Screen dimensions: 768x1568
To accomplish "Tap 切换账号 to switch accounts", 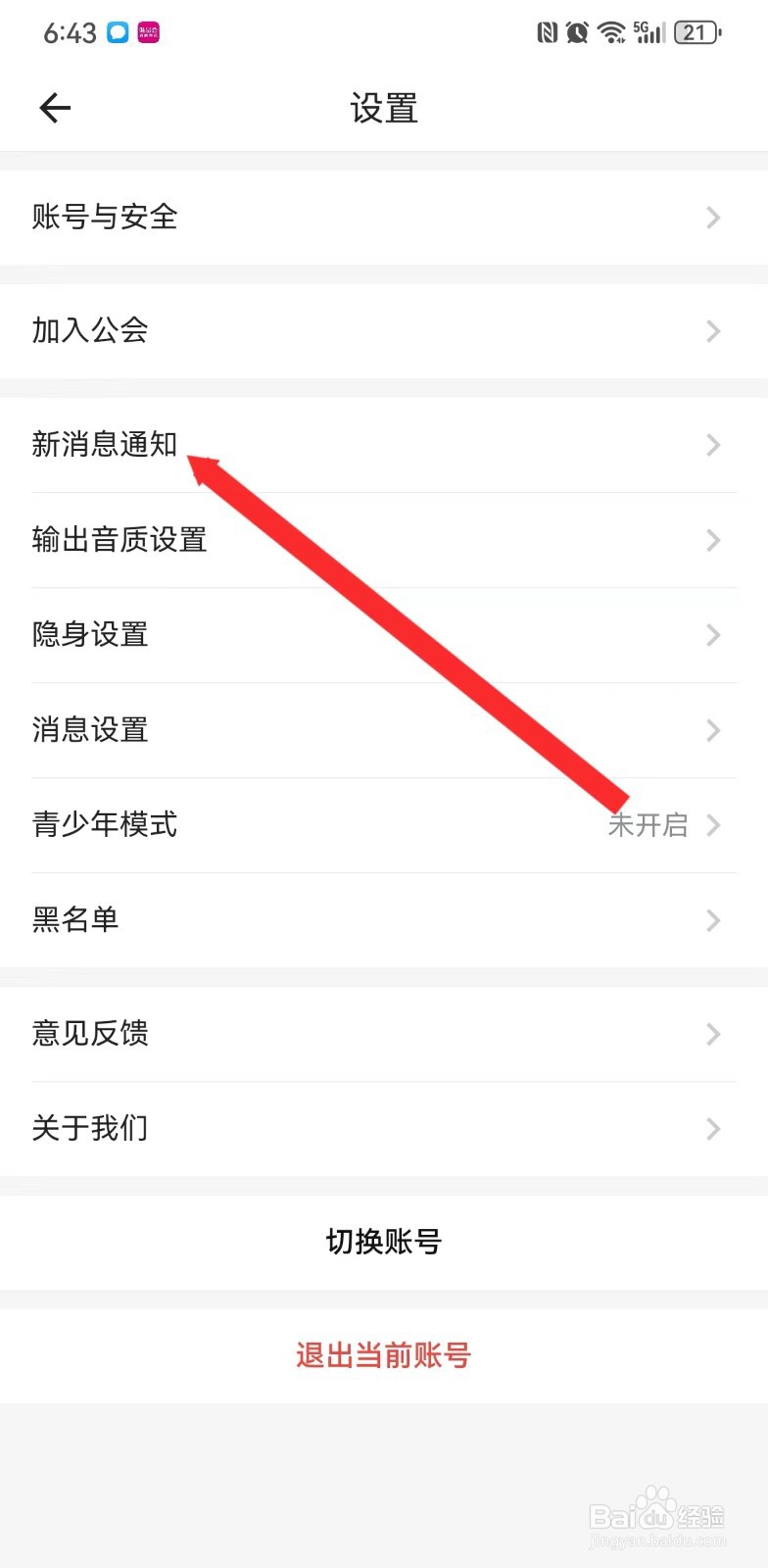I will (x=382, y=1241).
